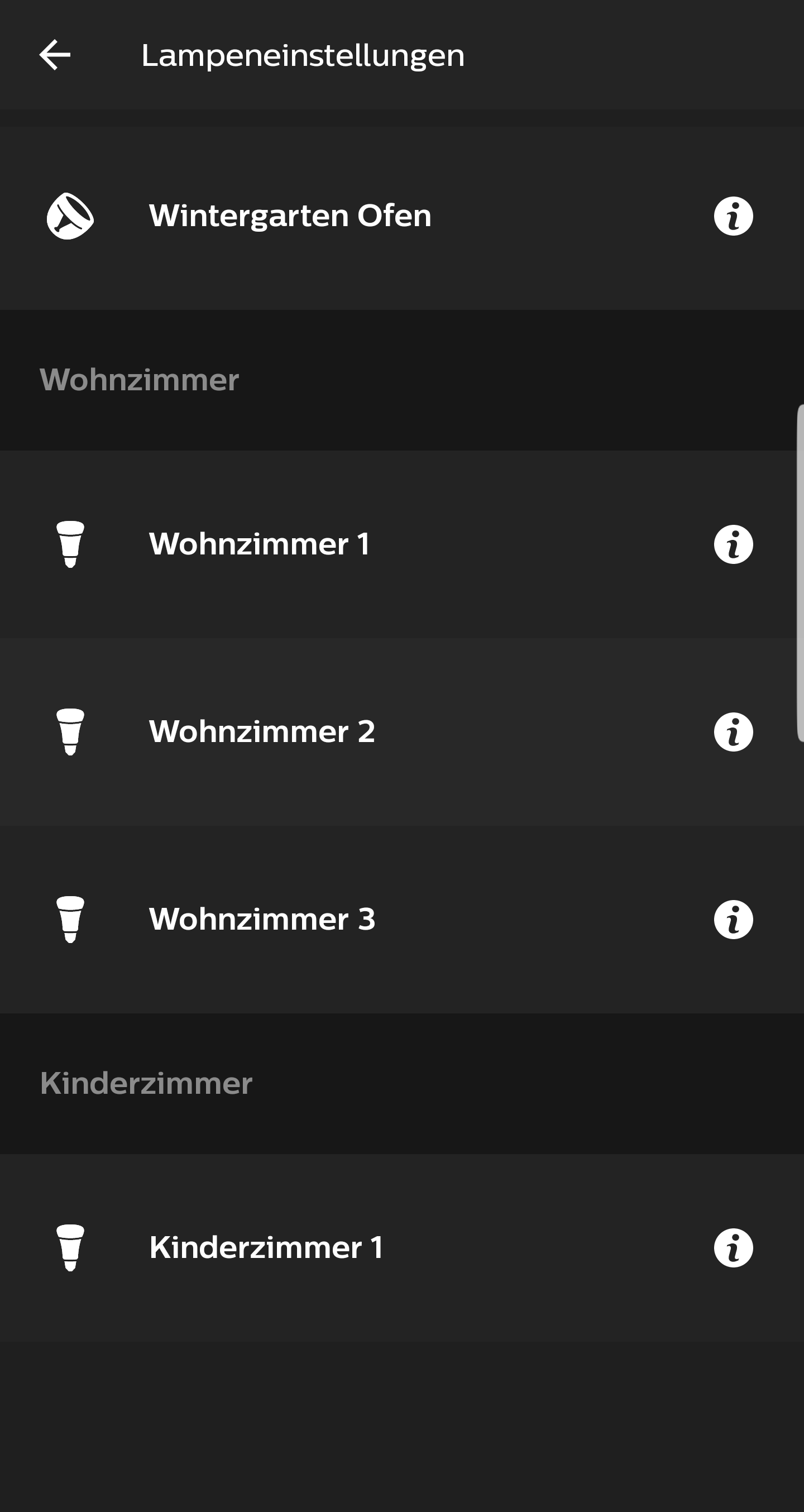
Task: Go back from Lampeneinstellungen
Action: pyautogui.click(x=55, y=55)
